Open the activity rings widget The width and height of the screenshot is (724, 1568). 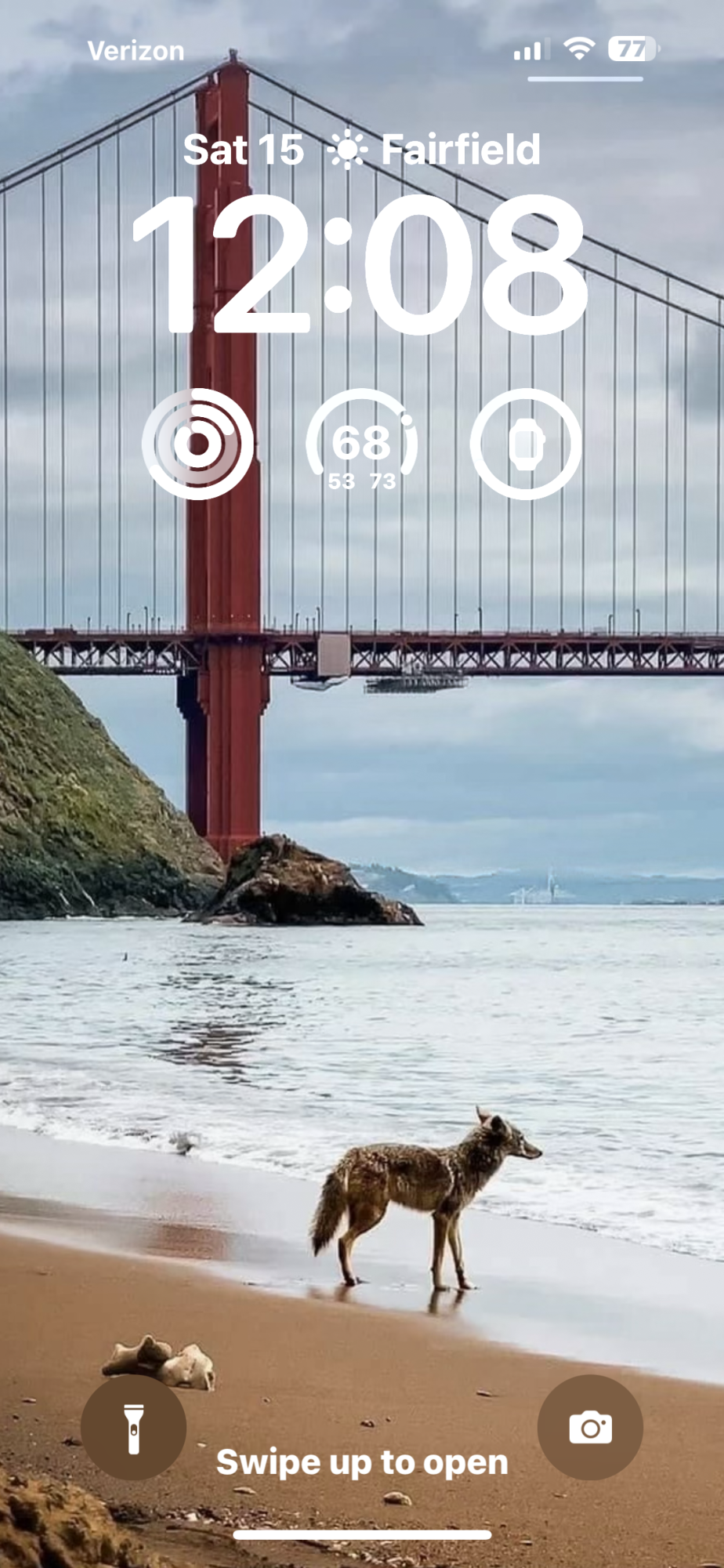197,444
